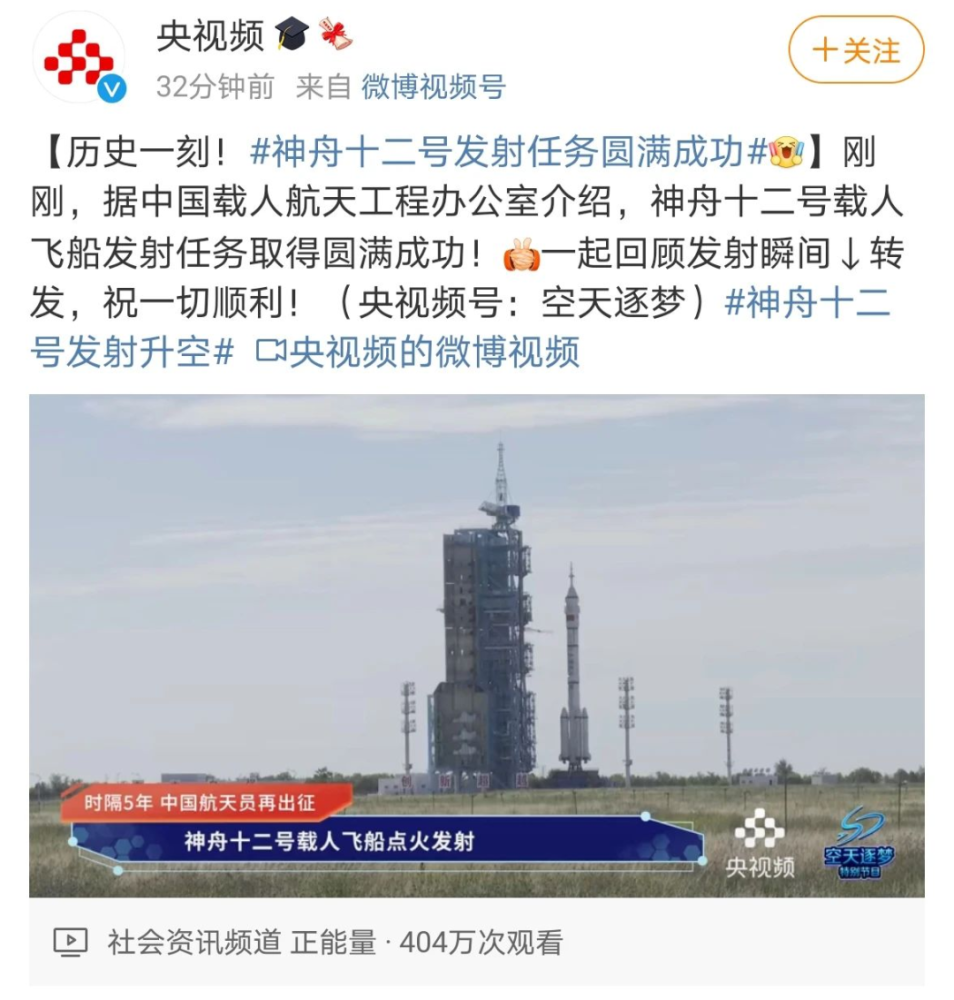Open the 微博视频号 source link
Viewport: 954px width, 1000px height.
[x=433, y=87]
